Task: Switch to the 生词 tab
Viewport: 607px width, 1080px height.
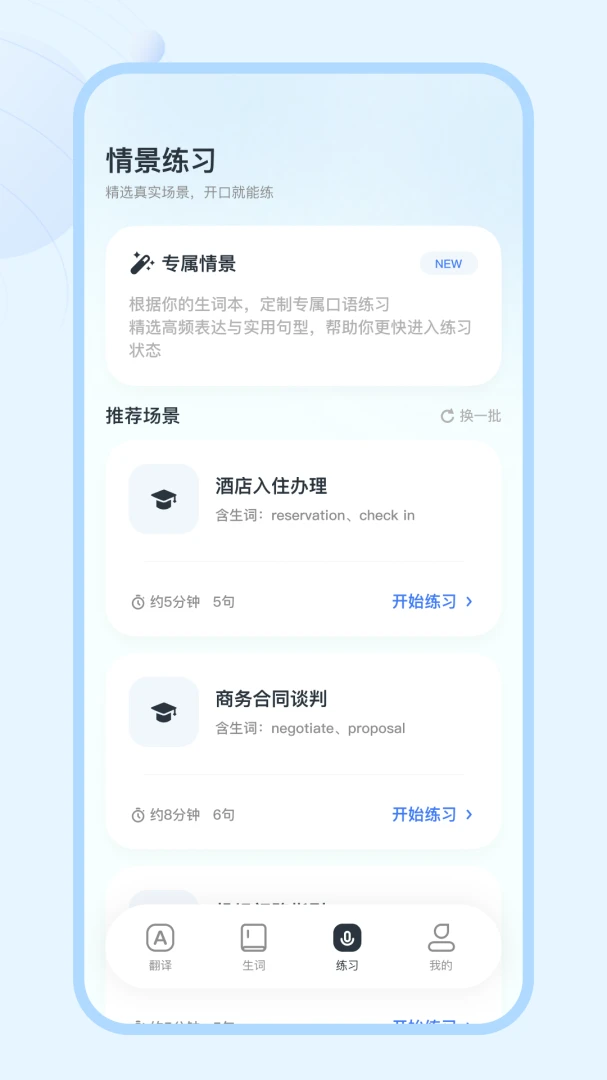Action: point(254,947)
